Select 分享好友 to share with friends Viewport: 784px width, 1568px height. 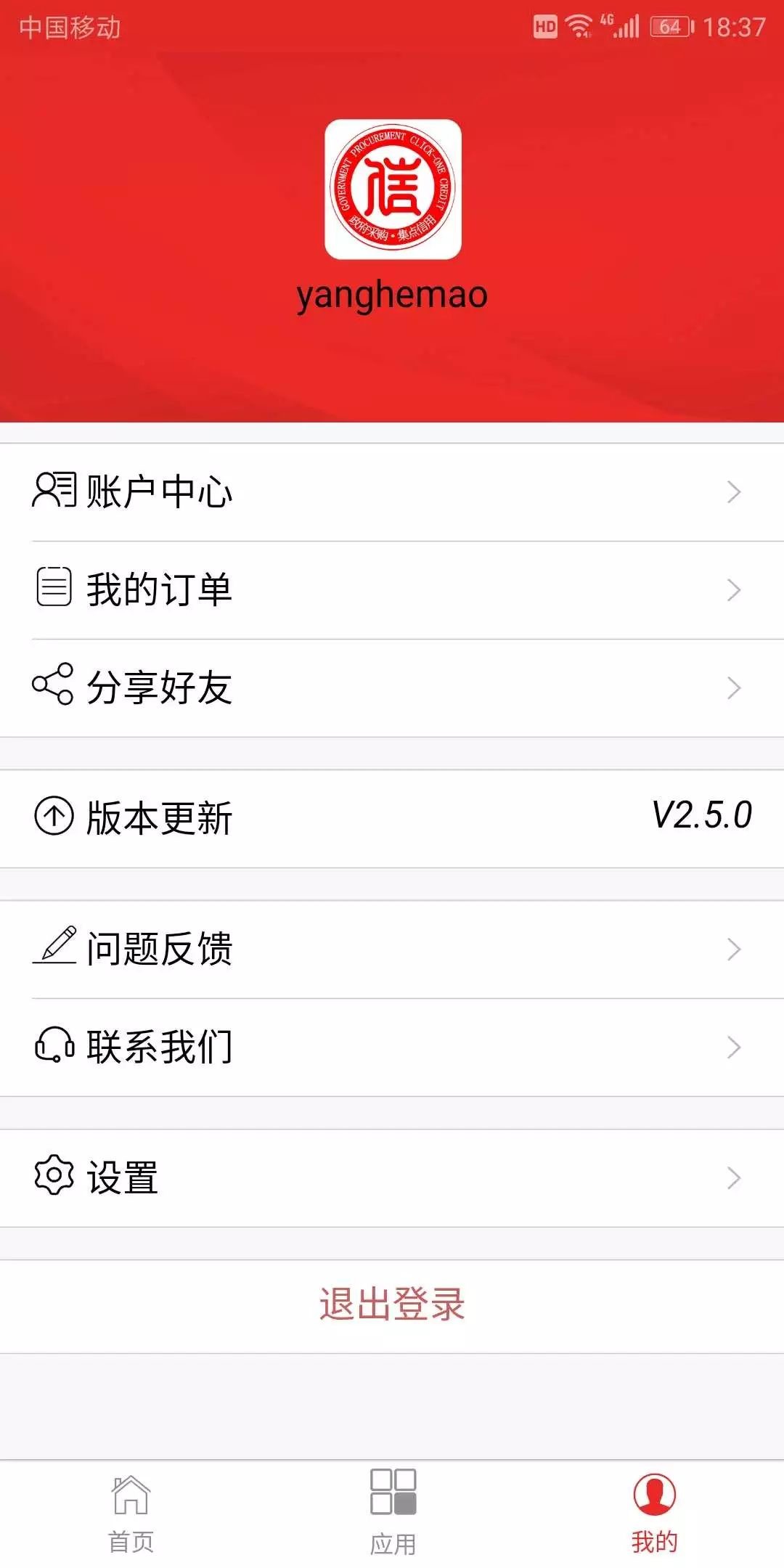point(392,688)
